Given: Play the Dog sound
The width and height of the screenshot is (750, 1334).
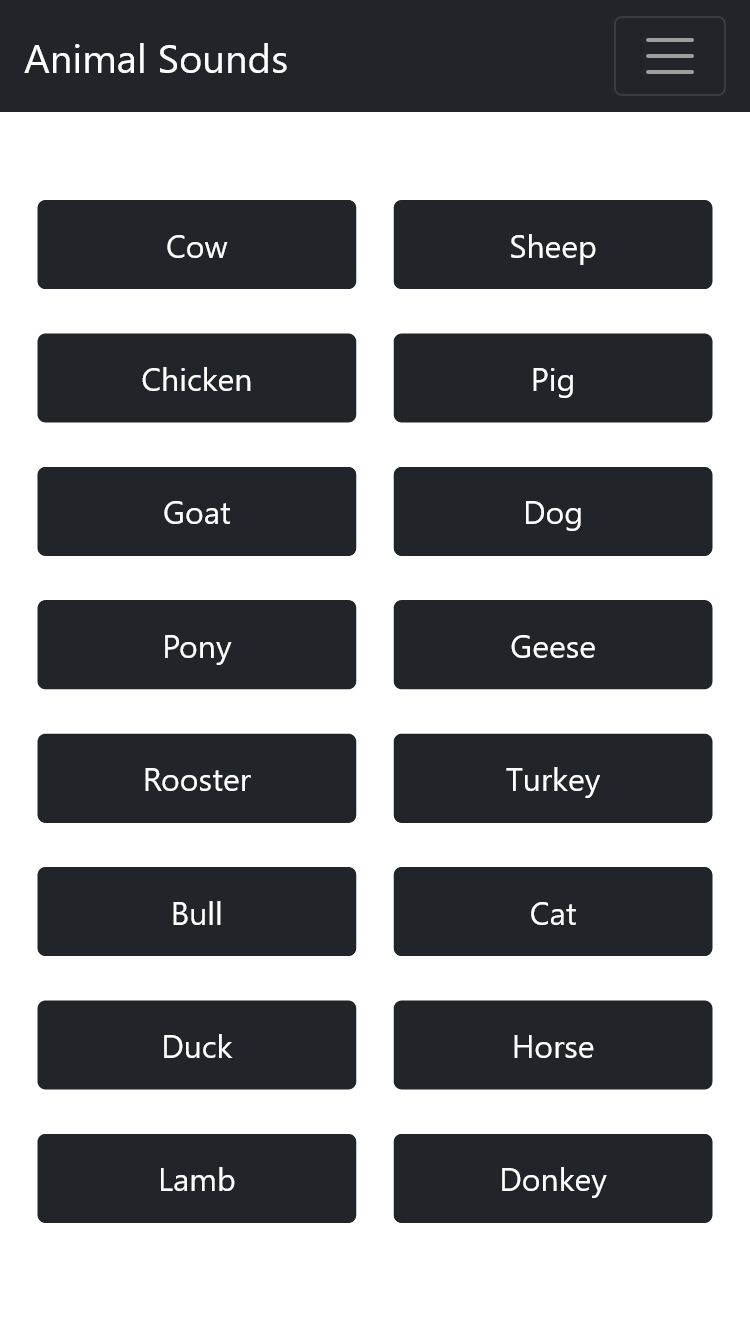Looking at the screenshot, I should (553, 511).
